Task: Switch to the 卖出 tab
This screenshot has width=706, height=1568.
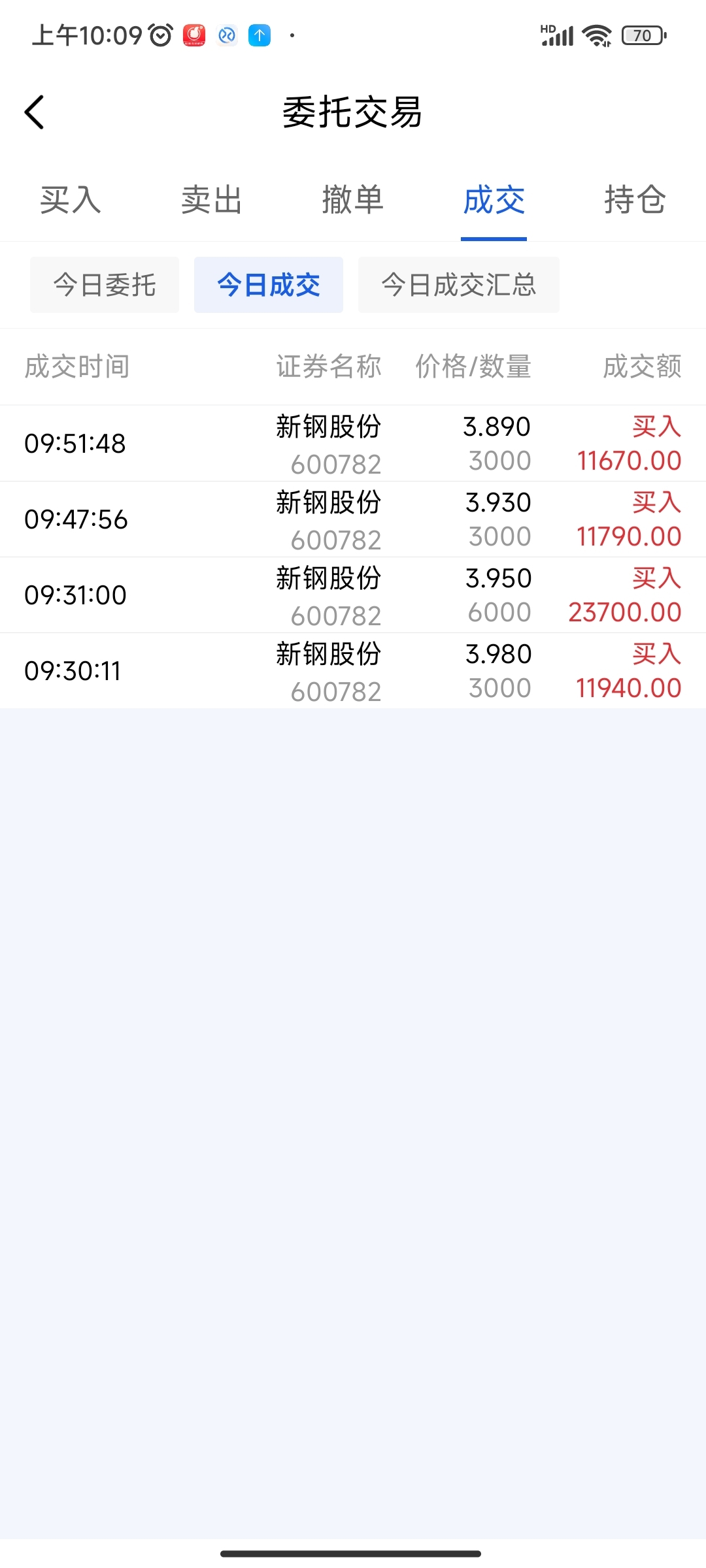Action: [x=212, y=200]
